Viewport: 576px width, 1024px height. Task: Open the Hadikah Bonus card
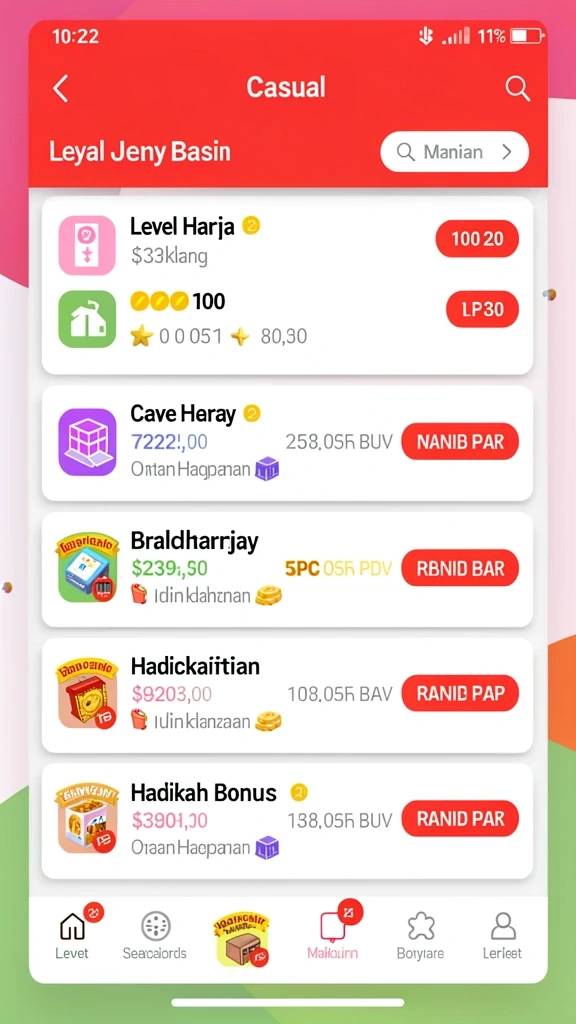point(287,821)
